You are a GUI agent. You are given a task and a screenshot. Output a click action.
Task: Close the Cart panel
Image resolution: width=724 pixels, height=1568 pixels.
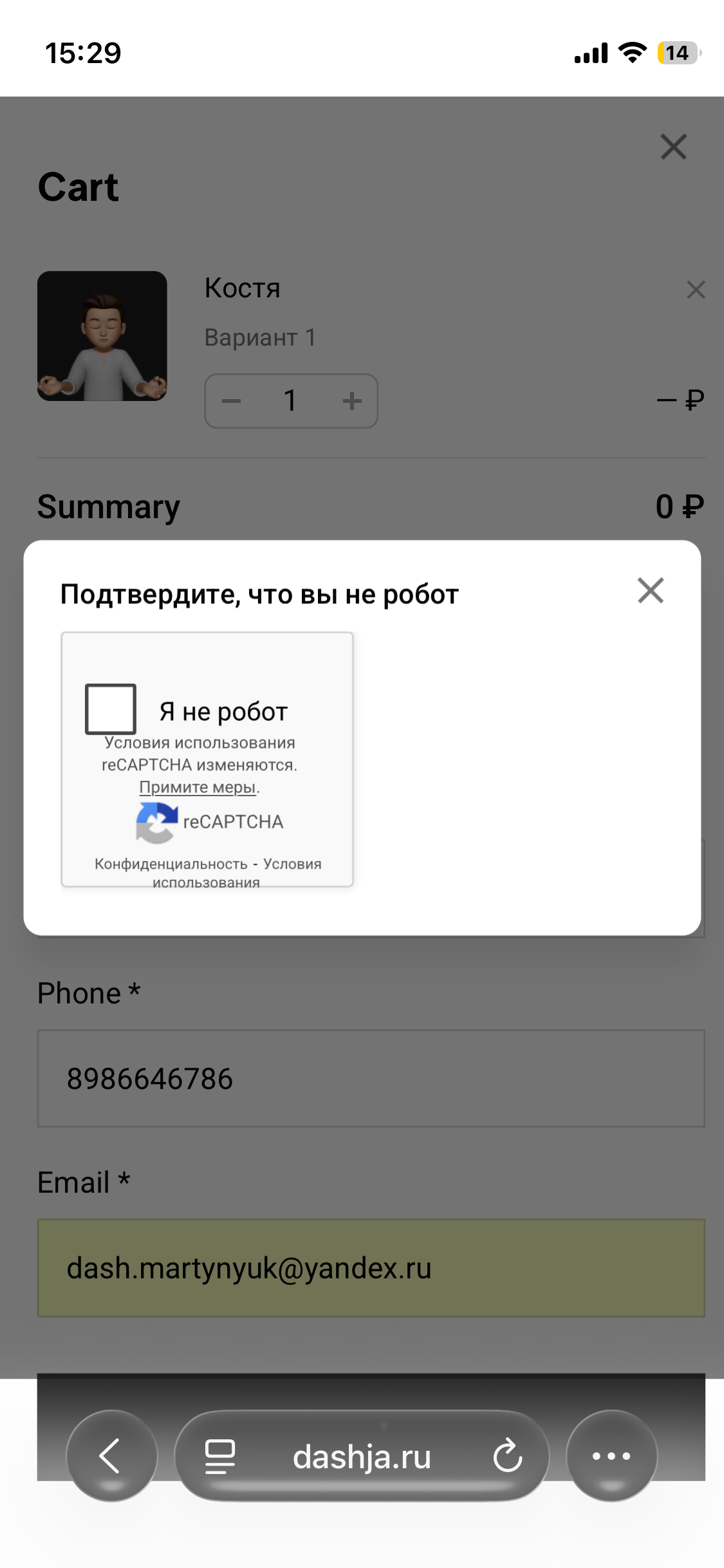point(673,147)
